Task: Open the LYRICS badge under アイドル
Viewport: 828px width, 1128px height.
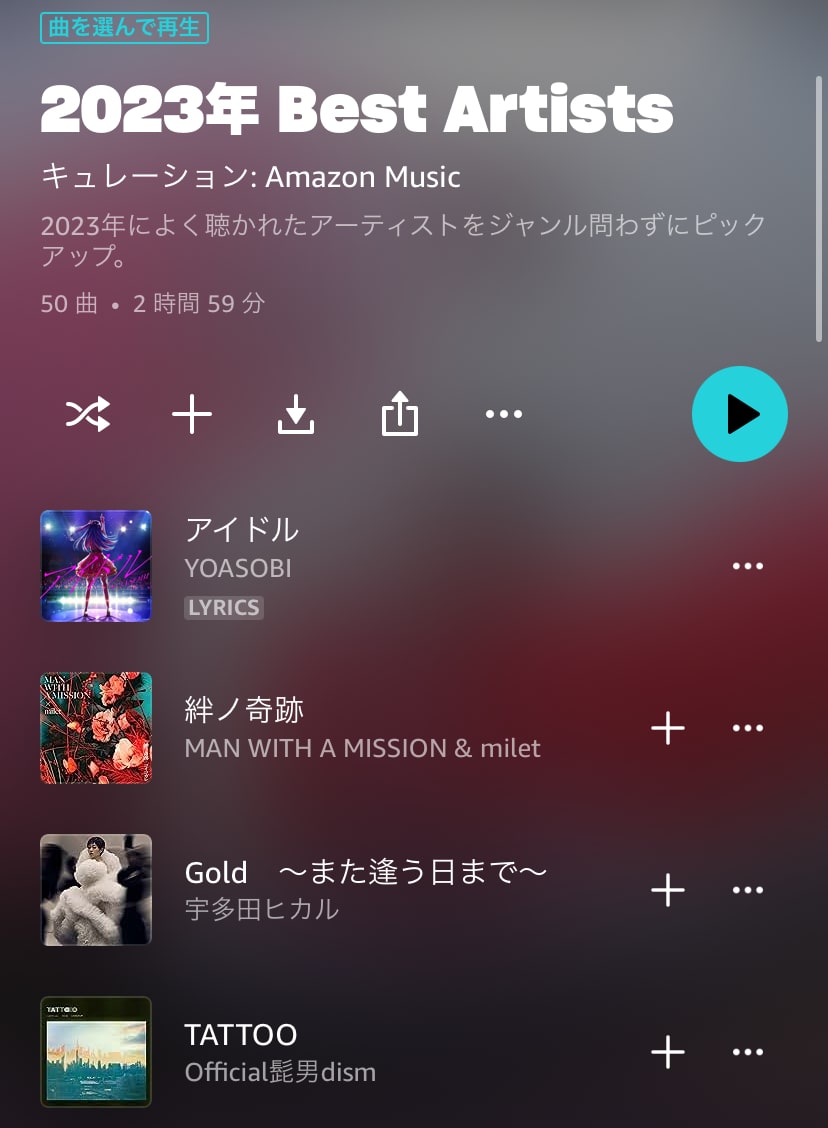Action: pos(224,607)
